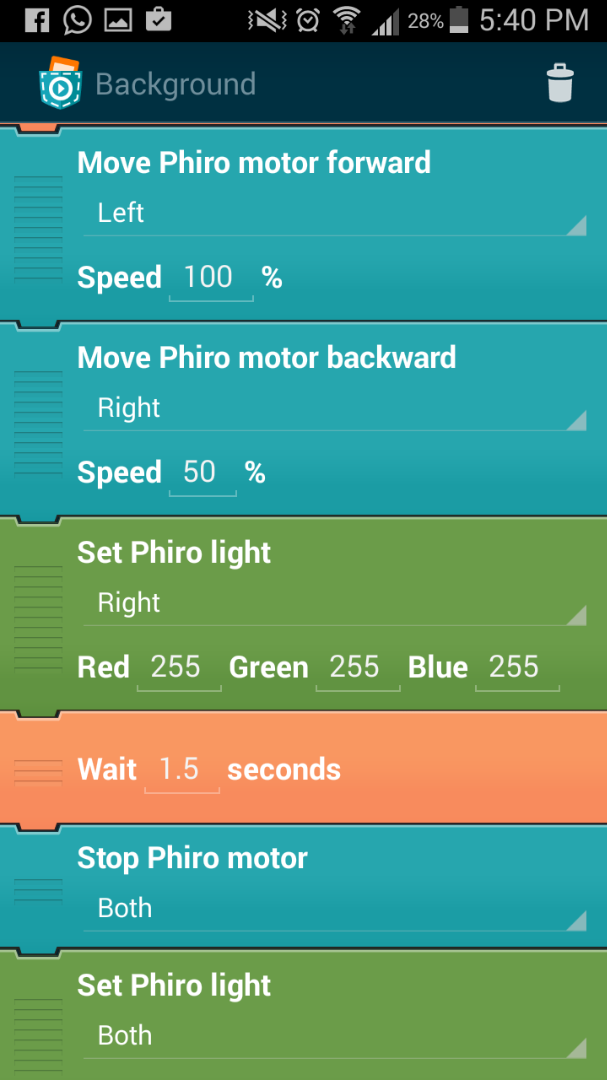
Task: Tap the trash can delete icon
Action: 560,83
